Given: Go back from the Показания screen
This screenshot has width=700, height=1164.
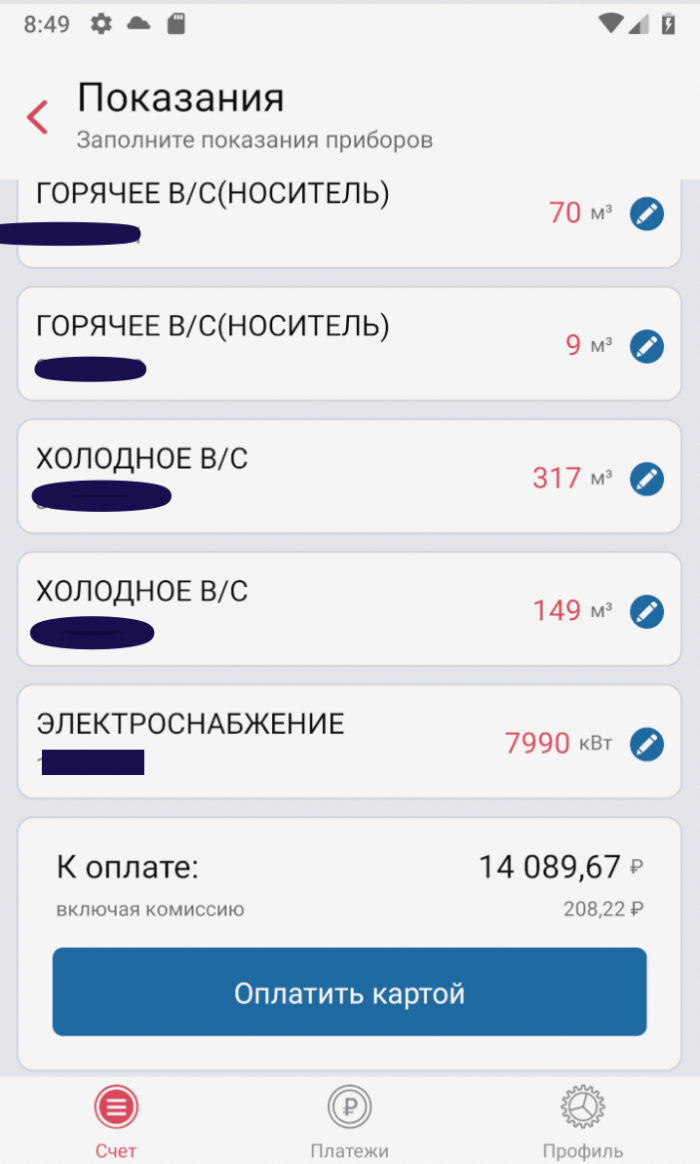Looking at the screenshot, I should click(x=38, y=117).
